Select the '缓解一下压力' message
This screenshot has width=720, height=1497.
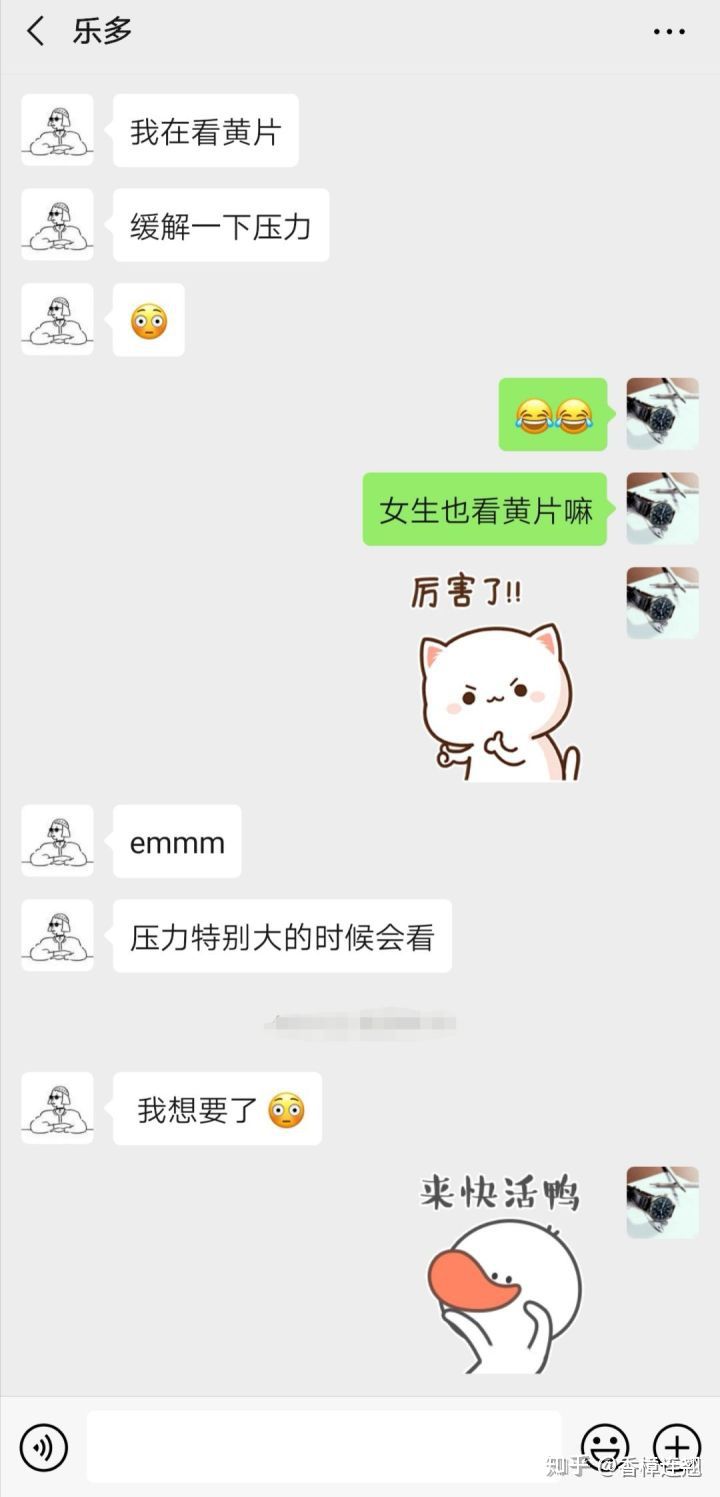point(220,226)
